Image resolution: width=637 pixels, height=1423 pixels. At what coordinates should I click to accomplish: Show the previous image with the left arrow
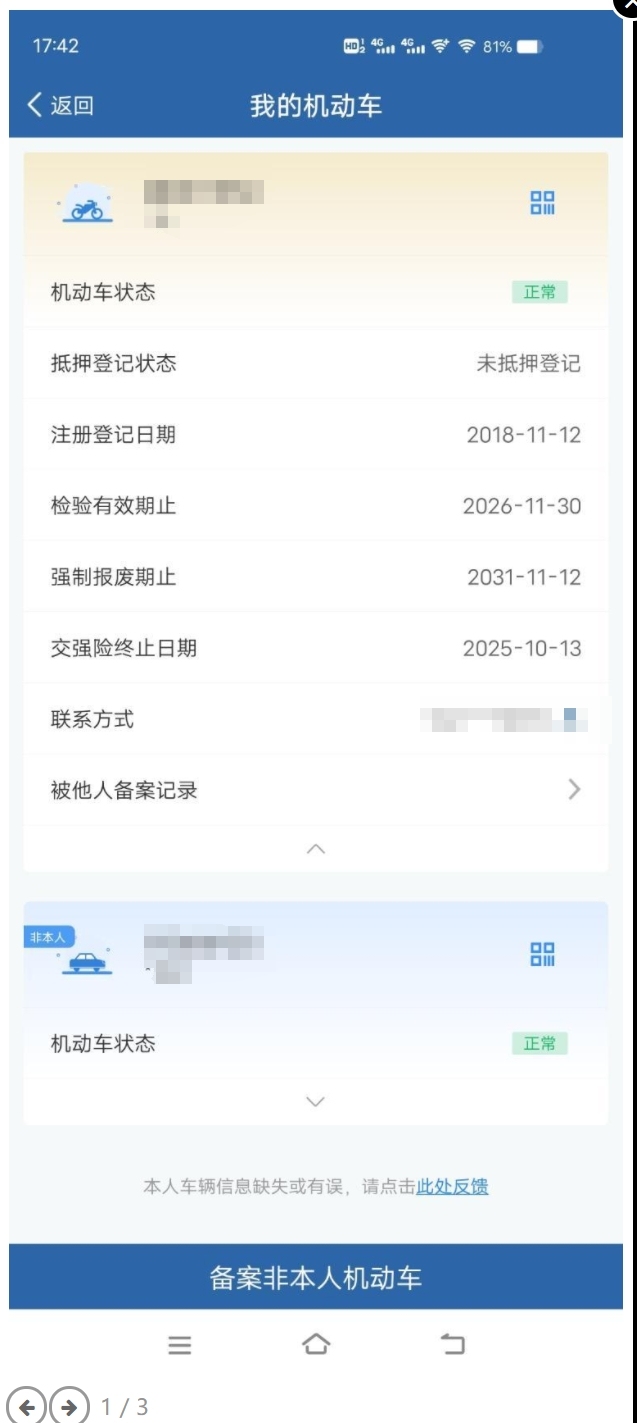[x=27, y=1407]
